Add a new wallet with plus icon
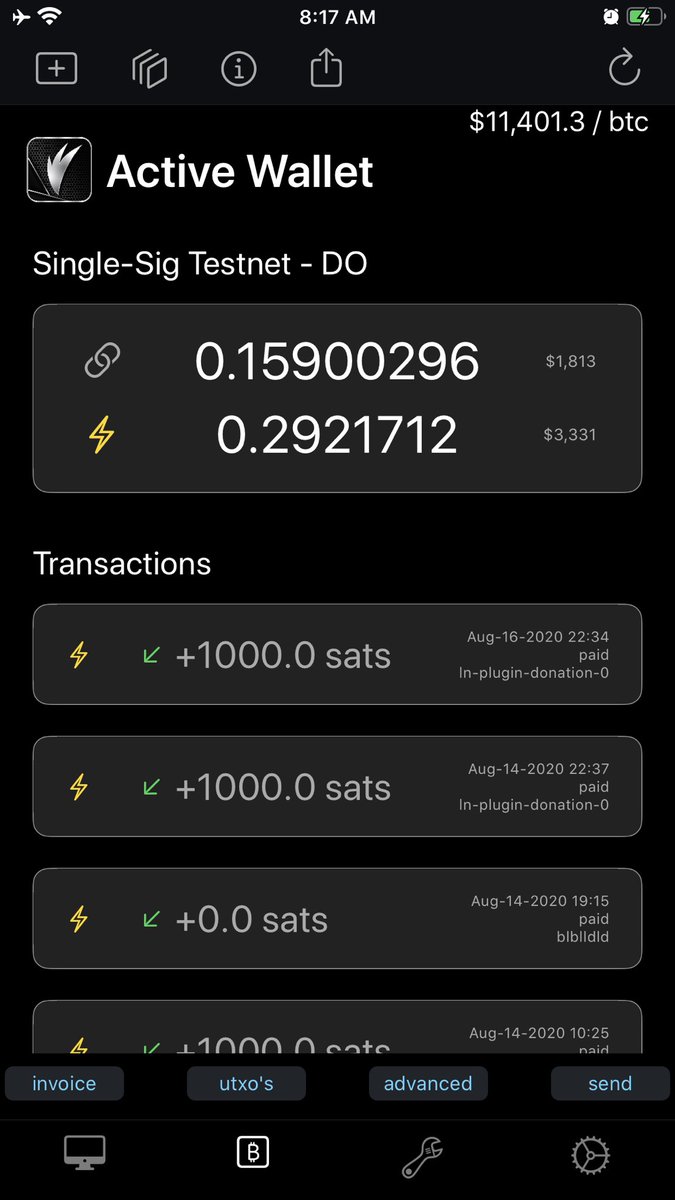Image resolution: width=675 pixels, height=1200 pixels. pos(57,69)
